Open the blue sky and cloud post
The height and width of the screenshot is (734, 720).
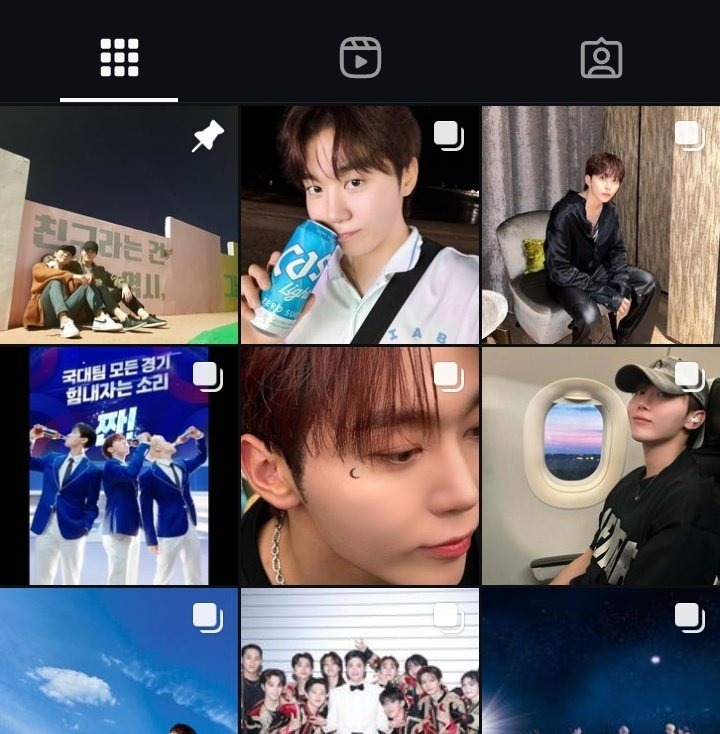pyautogui.click(x=119, y=662)
